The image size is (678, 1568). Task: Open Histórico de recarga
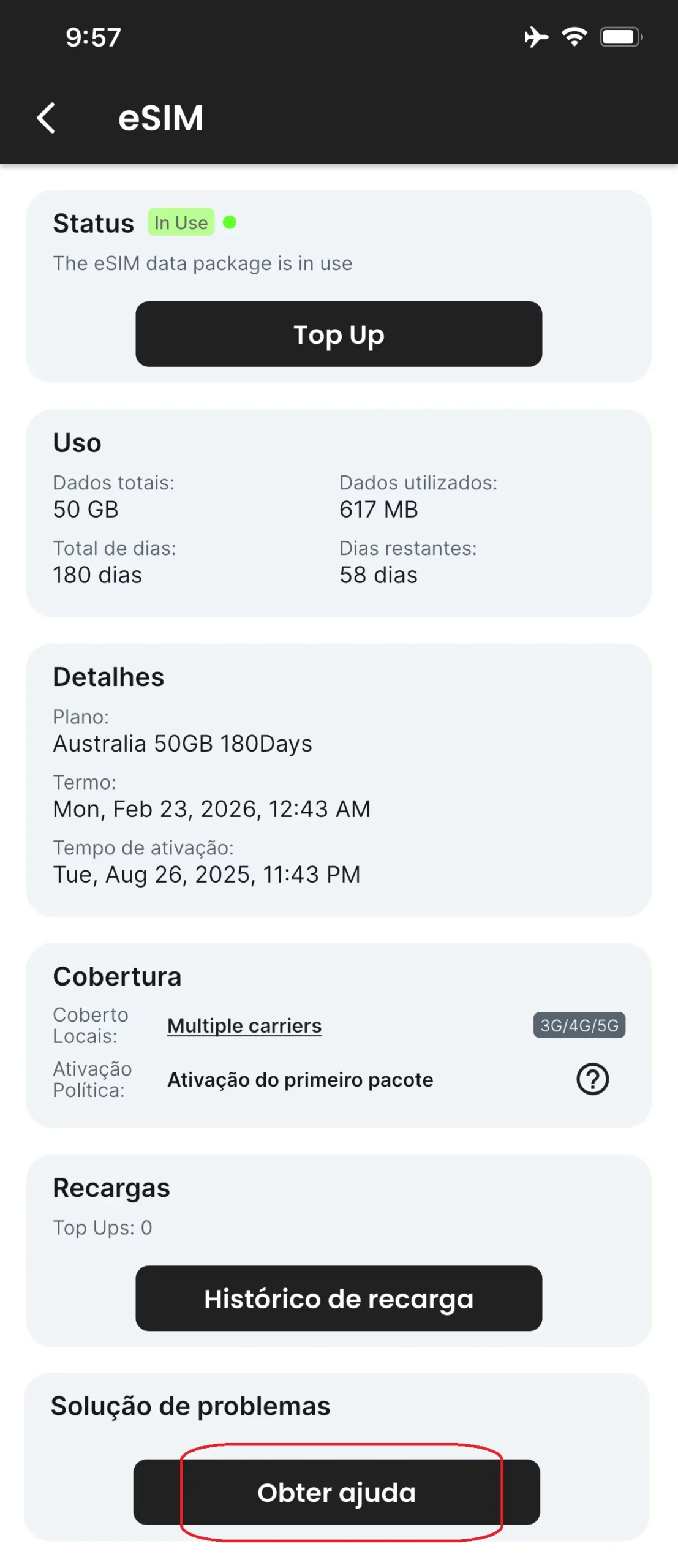click(339, 1298)
